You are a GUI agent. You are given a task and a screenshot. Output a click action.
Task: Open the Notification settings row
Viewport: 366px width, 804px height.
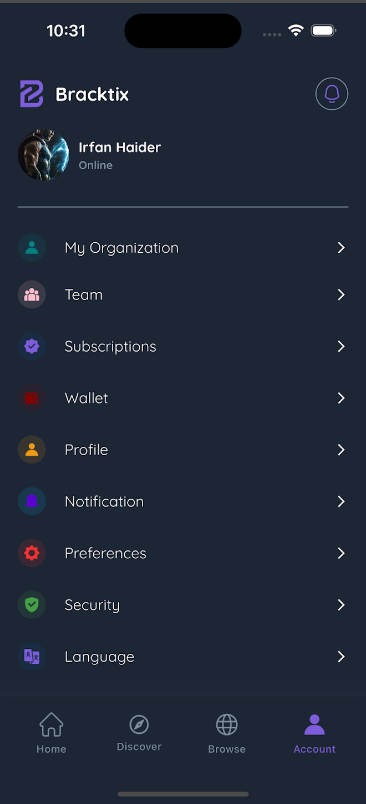[x=183, y=501]
